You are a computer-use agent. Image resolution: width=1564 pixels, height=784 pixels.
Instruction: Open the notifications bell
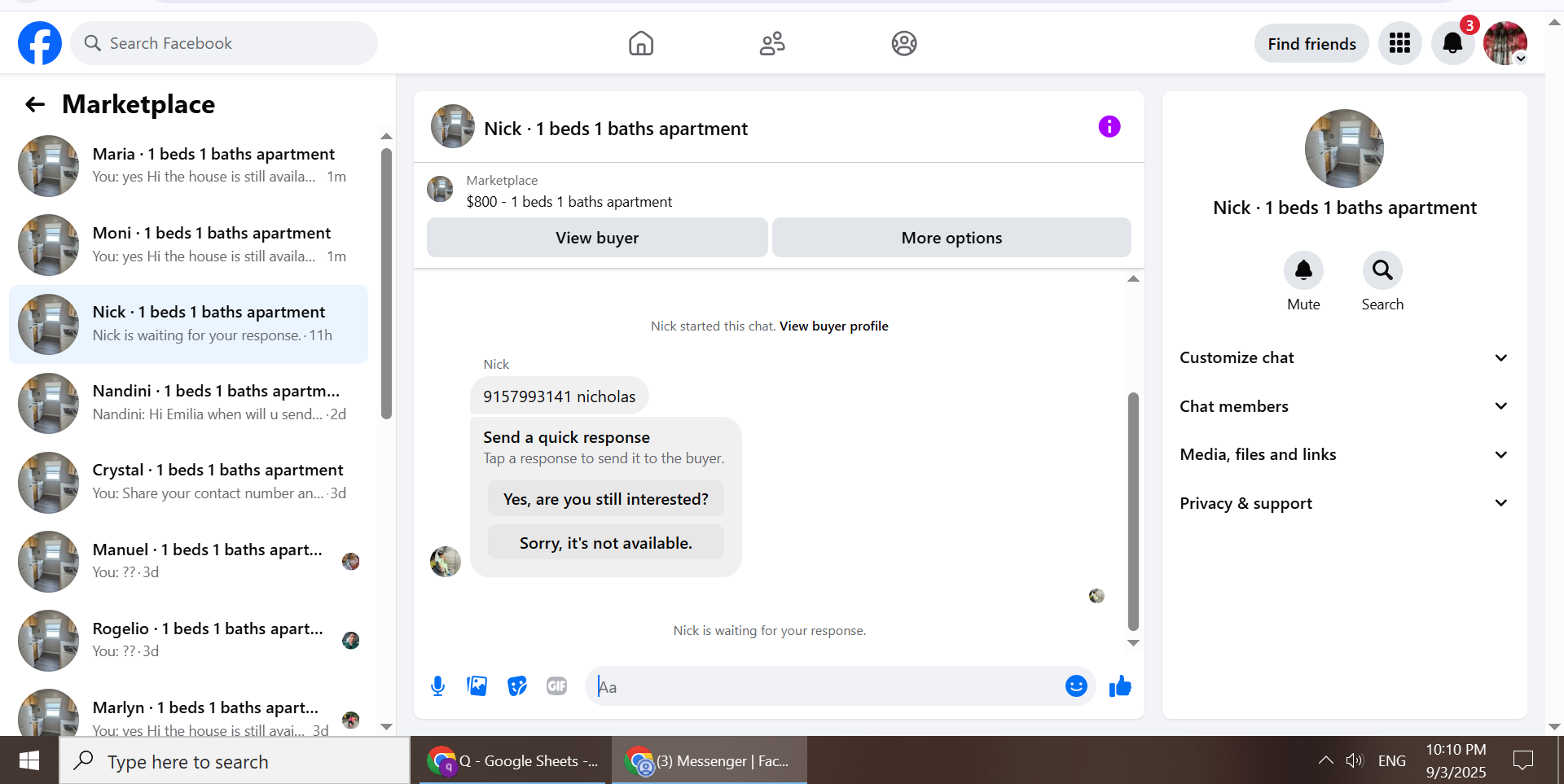(1452, 43)
